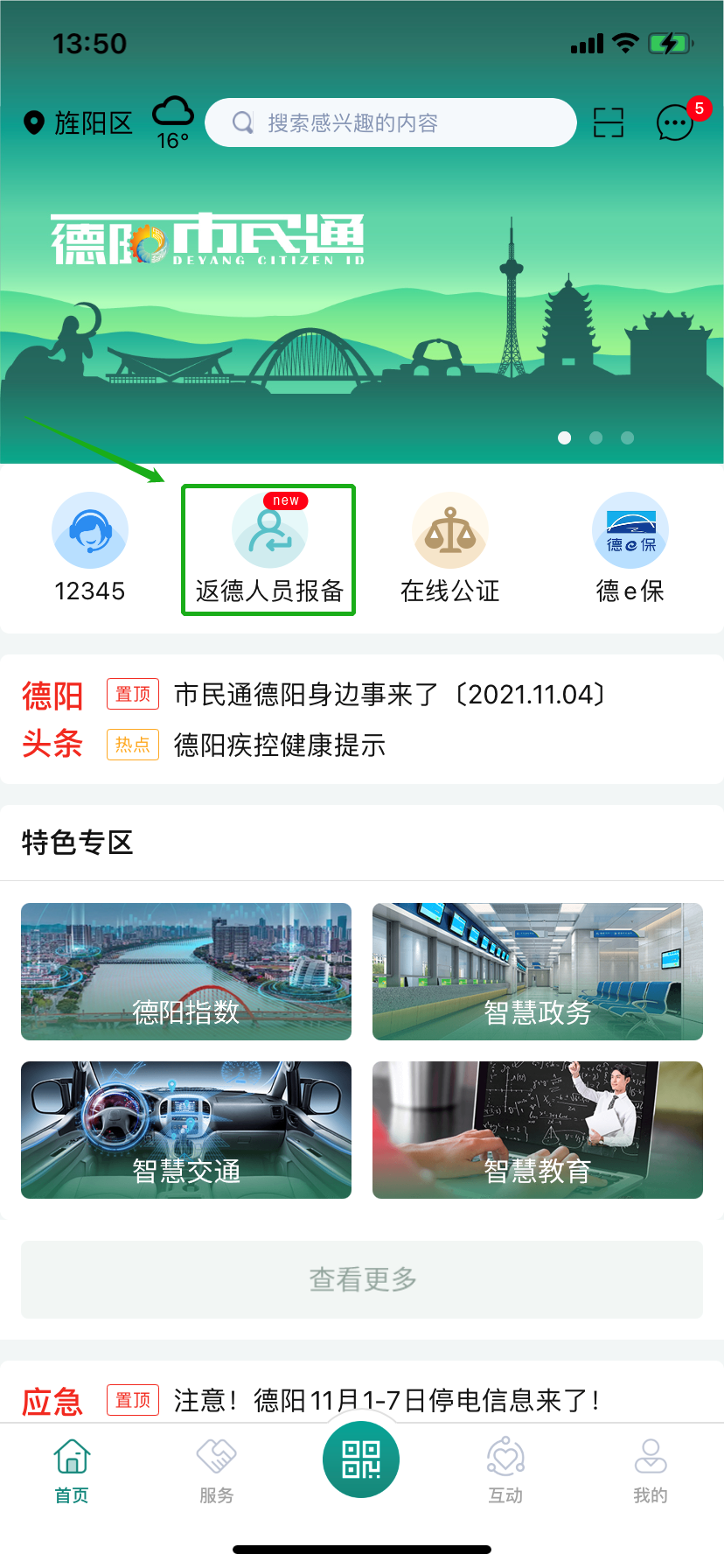The image size is (724, 1568).
Task: Open 德e保 service
Action: point(630,548)
